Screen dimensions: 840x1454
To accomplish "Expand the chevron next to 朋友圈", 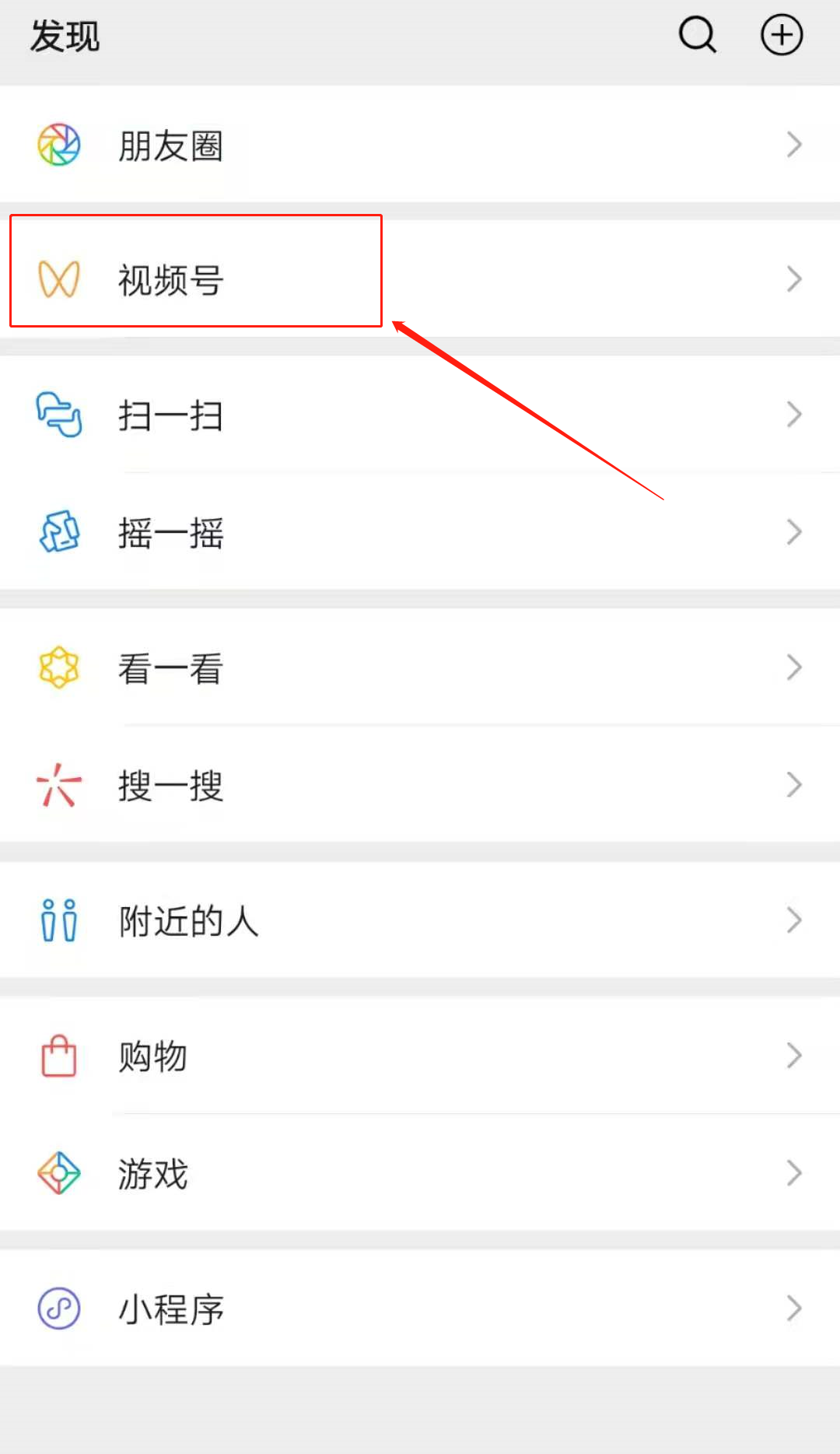I will pyautogui.click(x=793, y=145).
